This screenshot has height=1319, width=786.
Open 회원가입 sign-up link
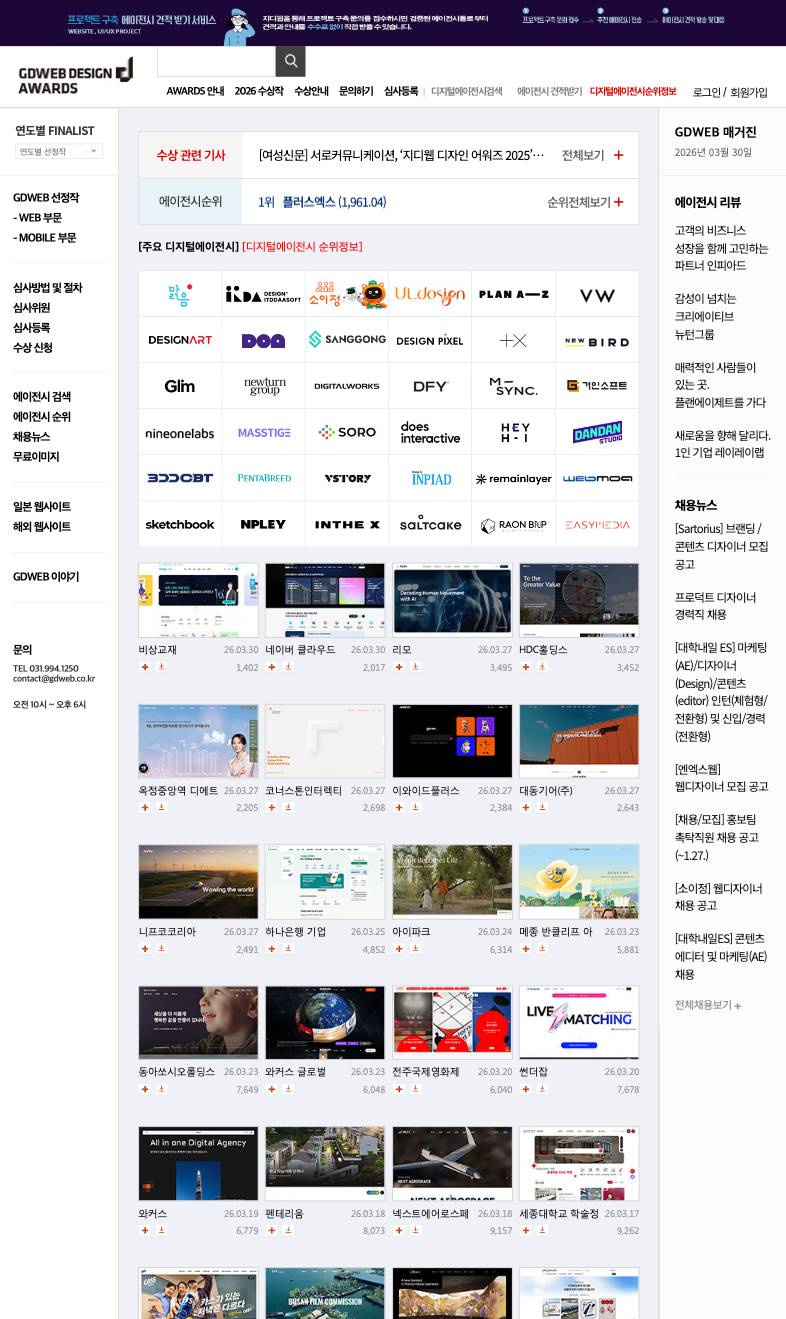749,92
